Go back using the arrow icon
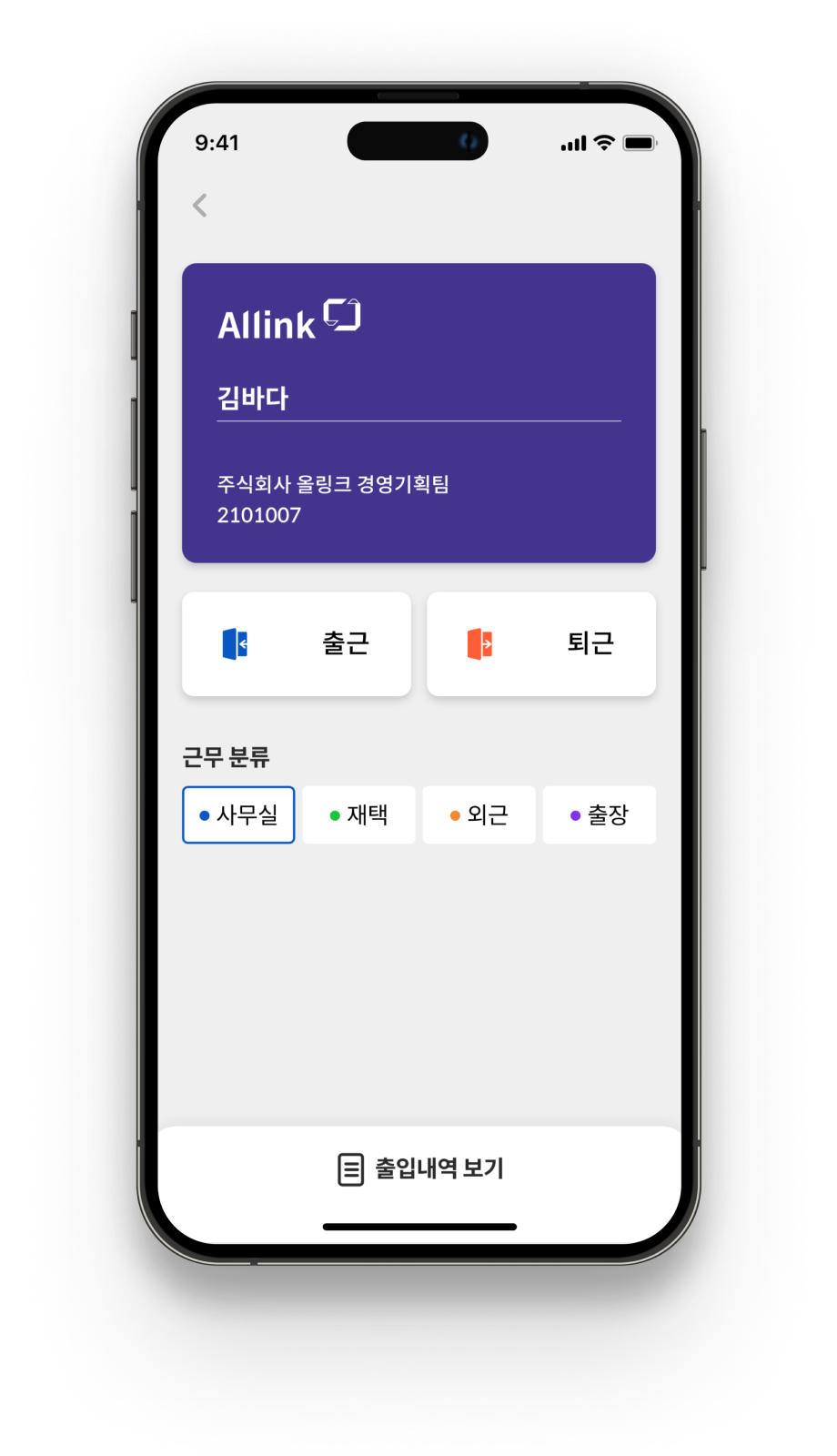Screen dimensions: 837x1456 click(x=200, y=206)
